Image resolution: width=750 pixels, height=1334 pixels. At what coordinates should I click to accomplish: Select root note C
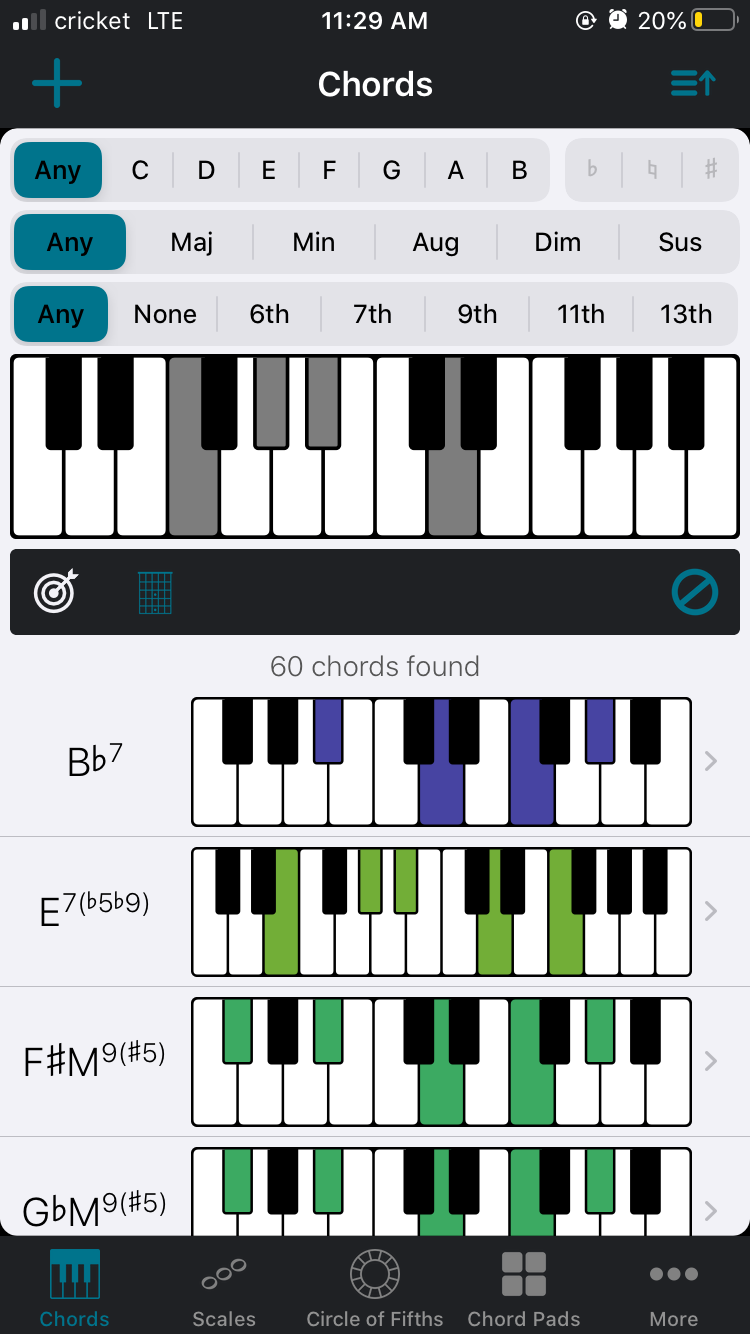(x=140, y=170)
